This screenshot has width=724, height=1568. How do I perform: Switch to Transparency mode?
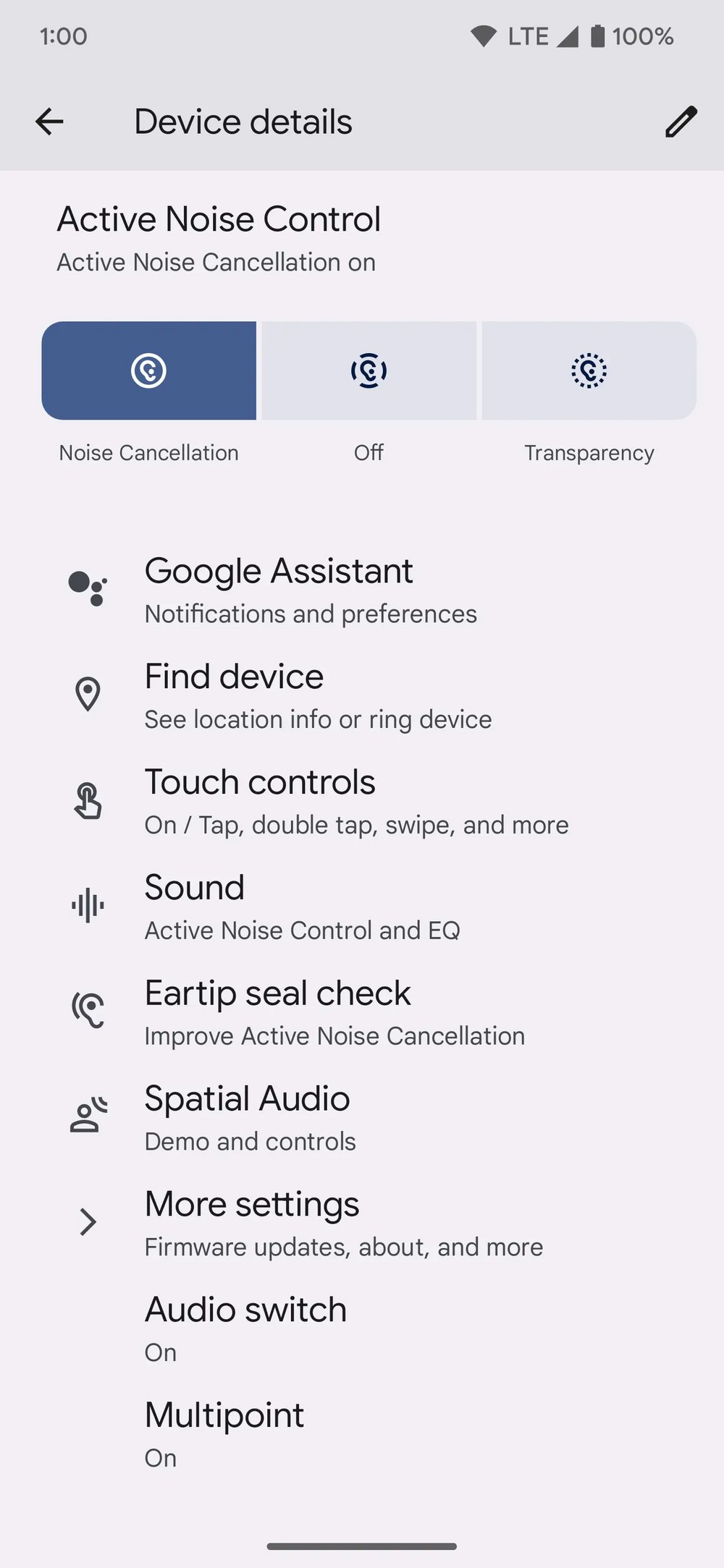[589, 370]
